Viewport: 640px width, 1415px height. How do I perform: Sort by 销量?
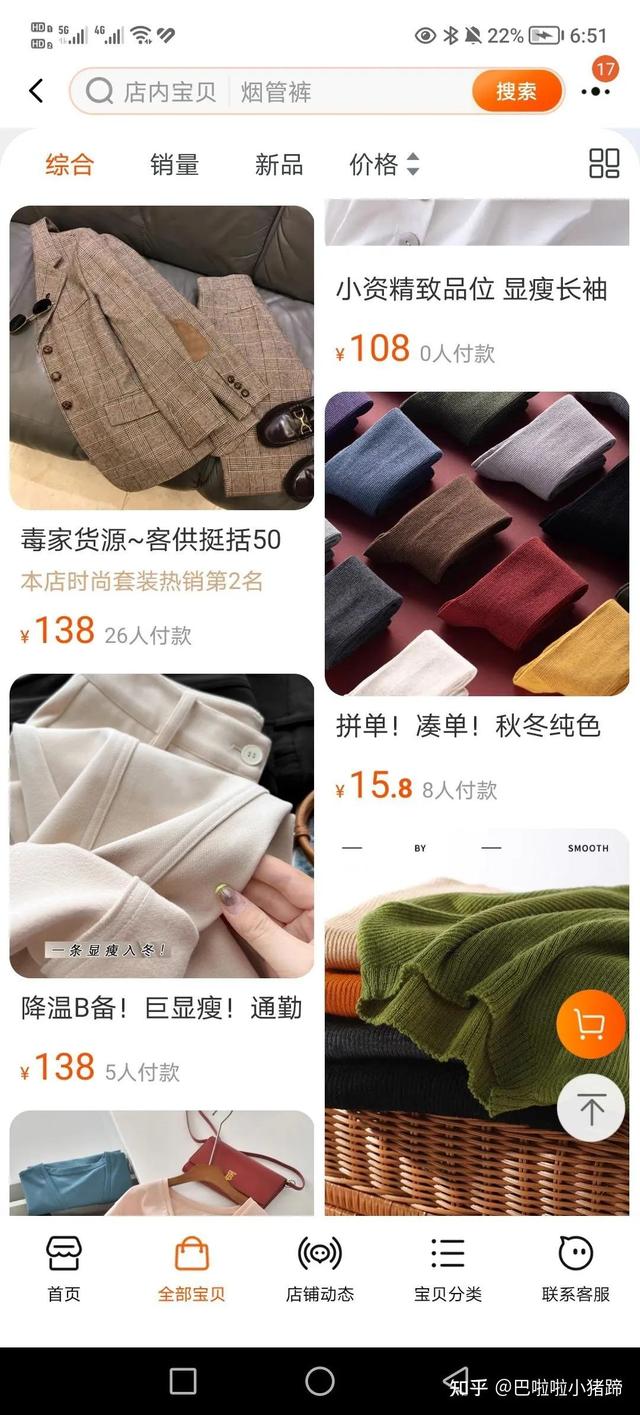point(174,165)
